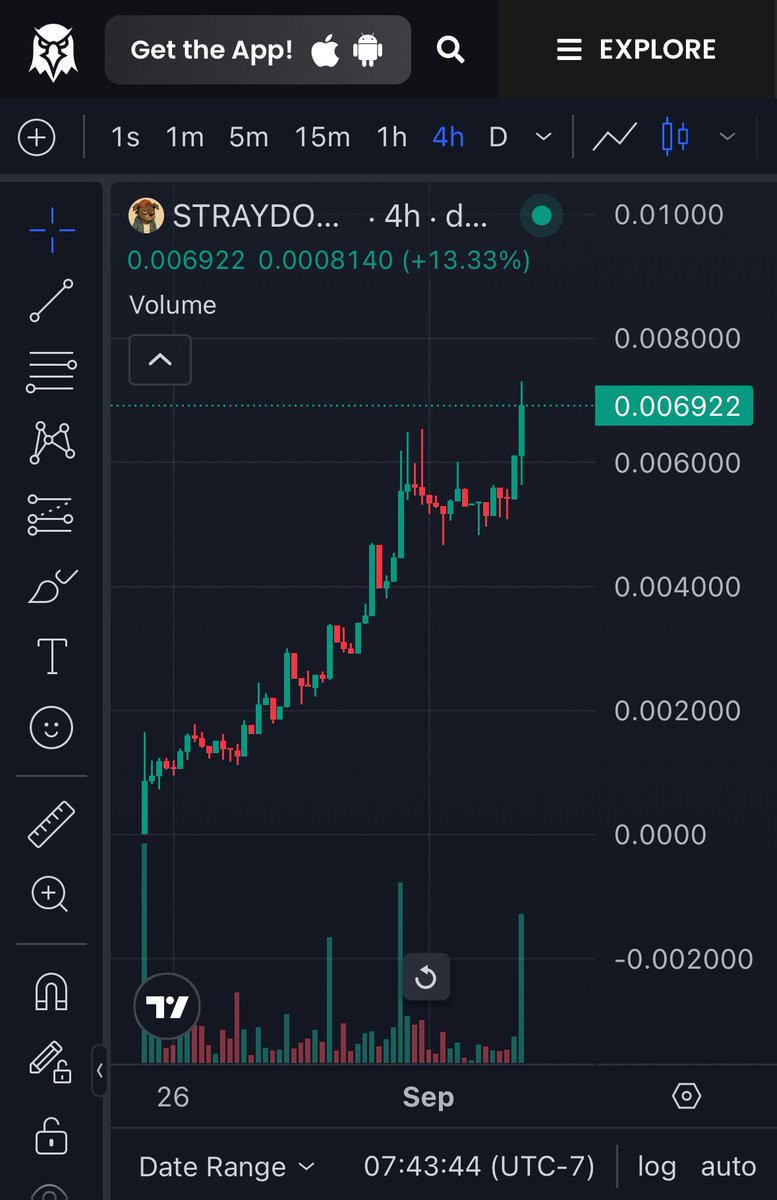777x1200 pixels.
Task: Collapse the indicator legend chevron
Action: point(160,360)
